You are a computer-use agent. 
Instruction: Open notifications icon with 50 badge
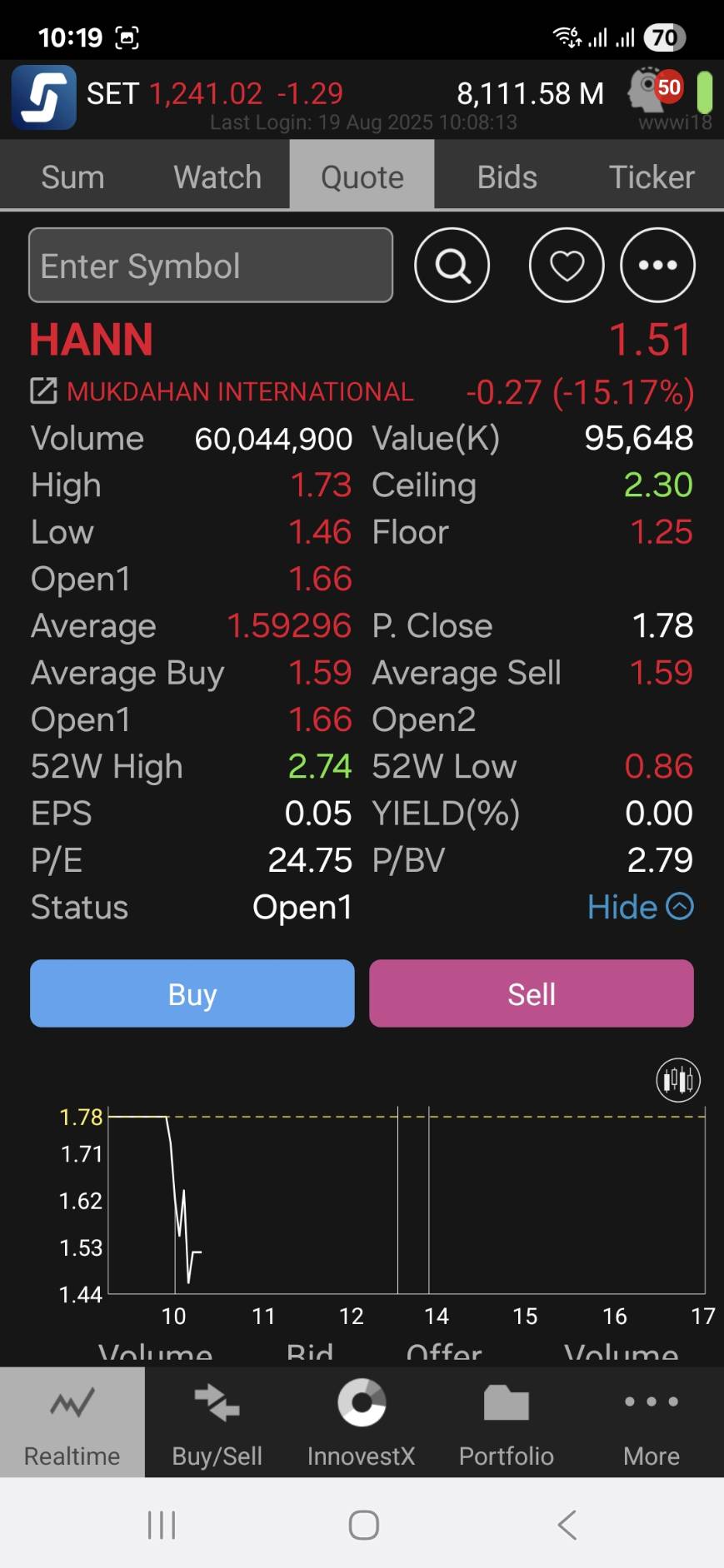[656, 90]
